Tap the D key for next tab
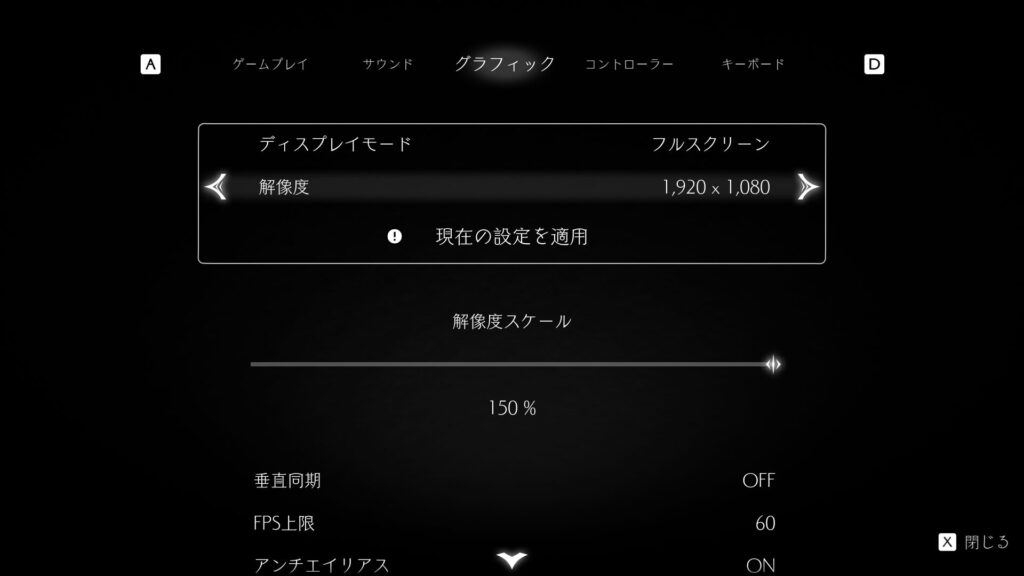Screen dimensions: 1024x576 point(874,65)
